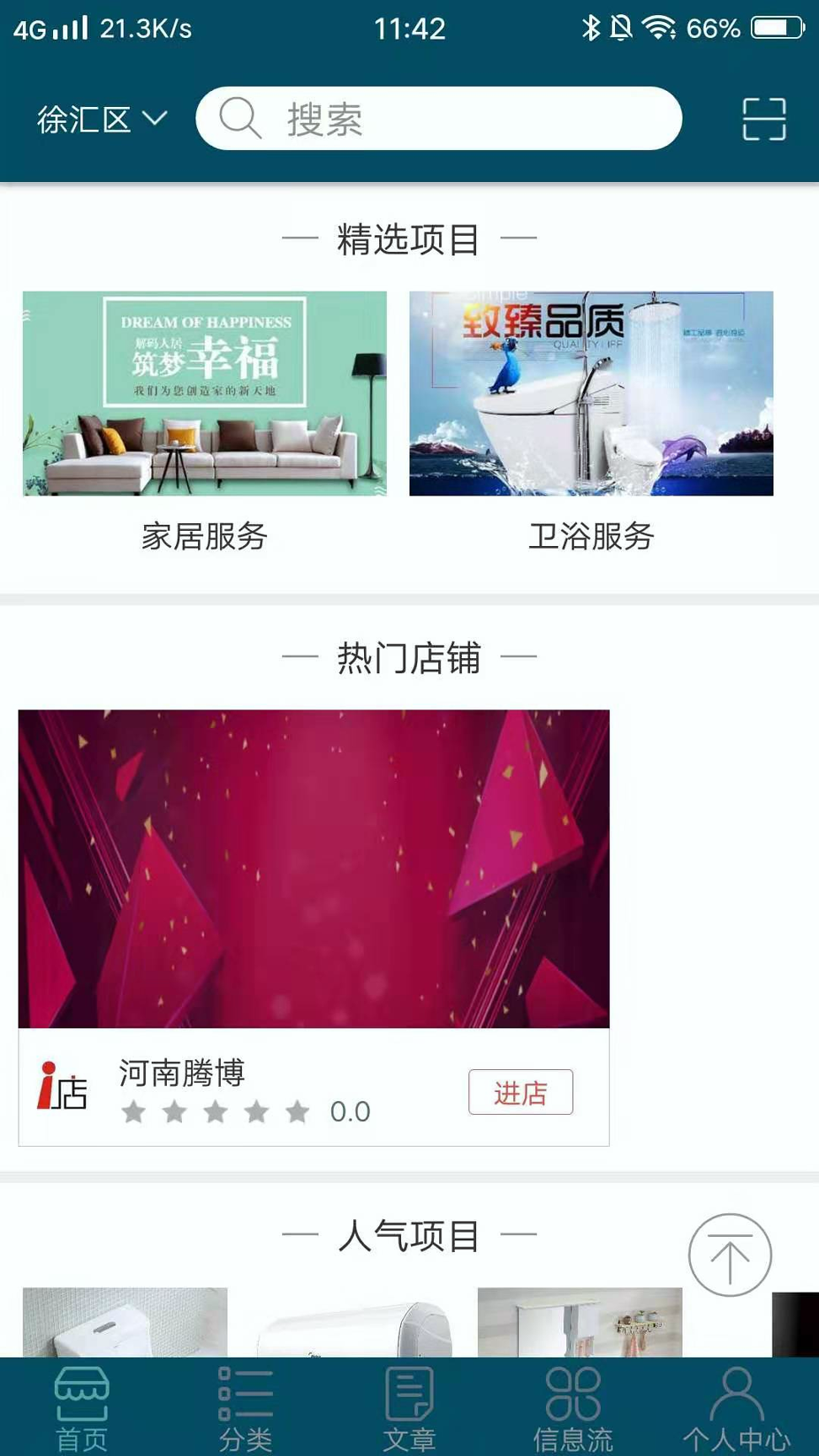Switch to the 文章 tab
819x1456 pixels.
point(409,1407)
